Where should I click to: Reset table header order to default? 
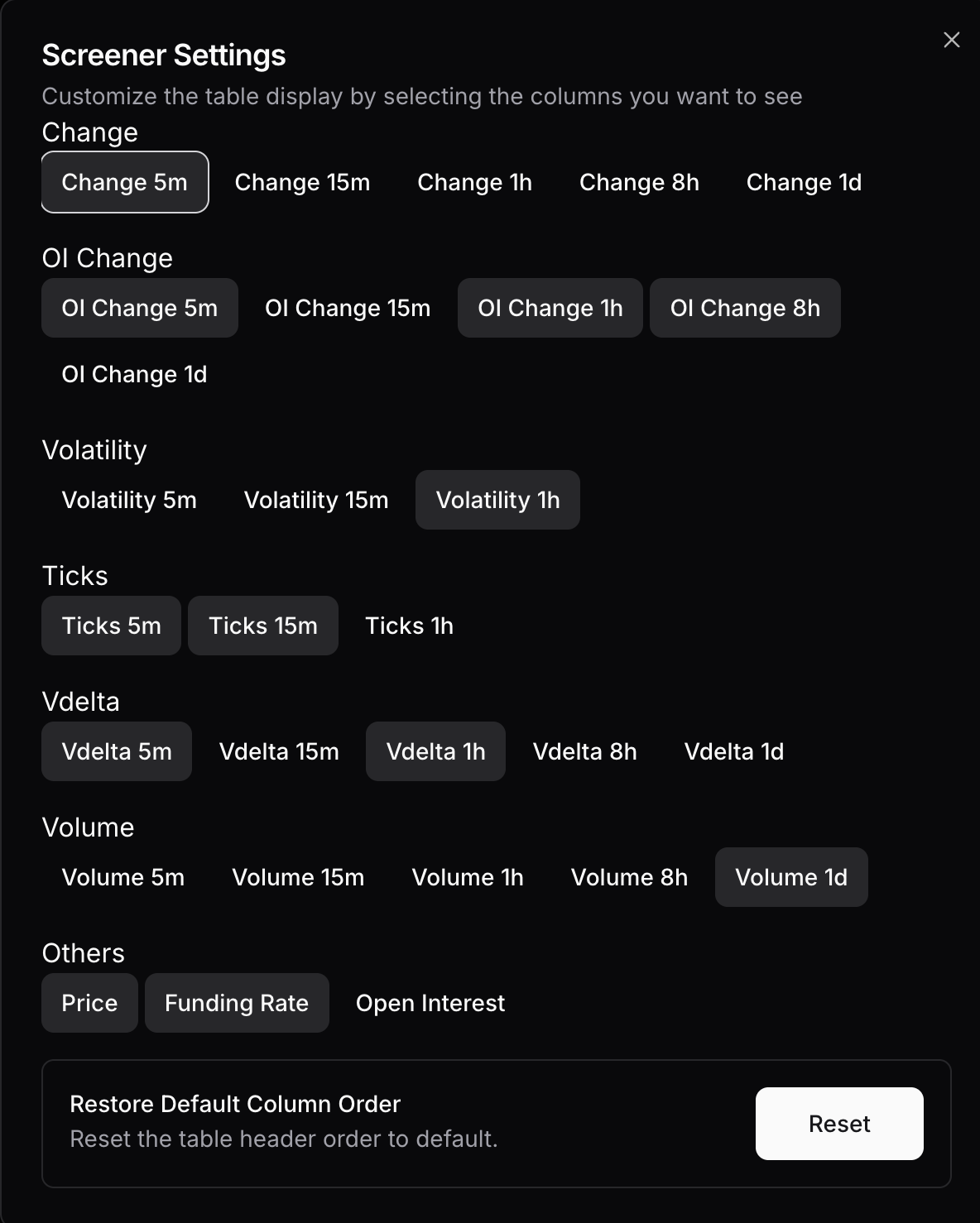(838, 1124)
